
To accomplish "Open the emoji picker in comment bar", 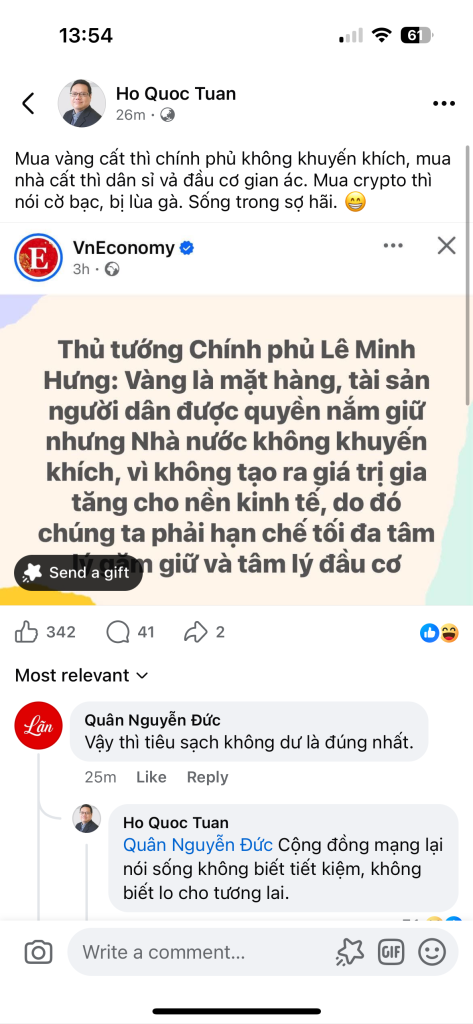I will [x=432, y=952].
